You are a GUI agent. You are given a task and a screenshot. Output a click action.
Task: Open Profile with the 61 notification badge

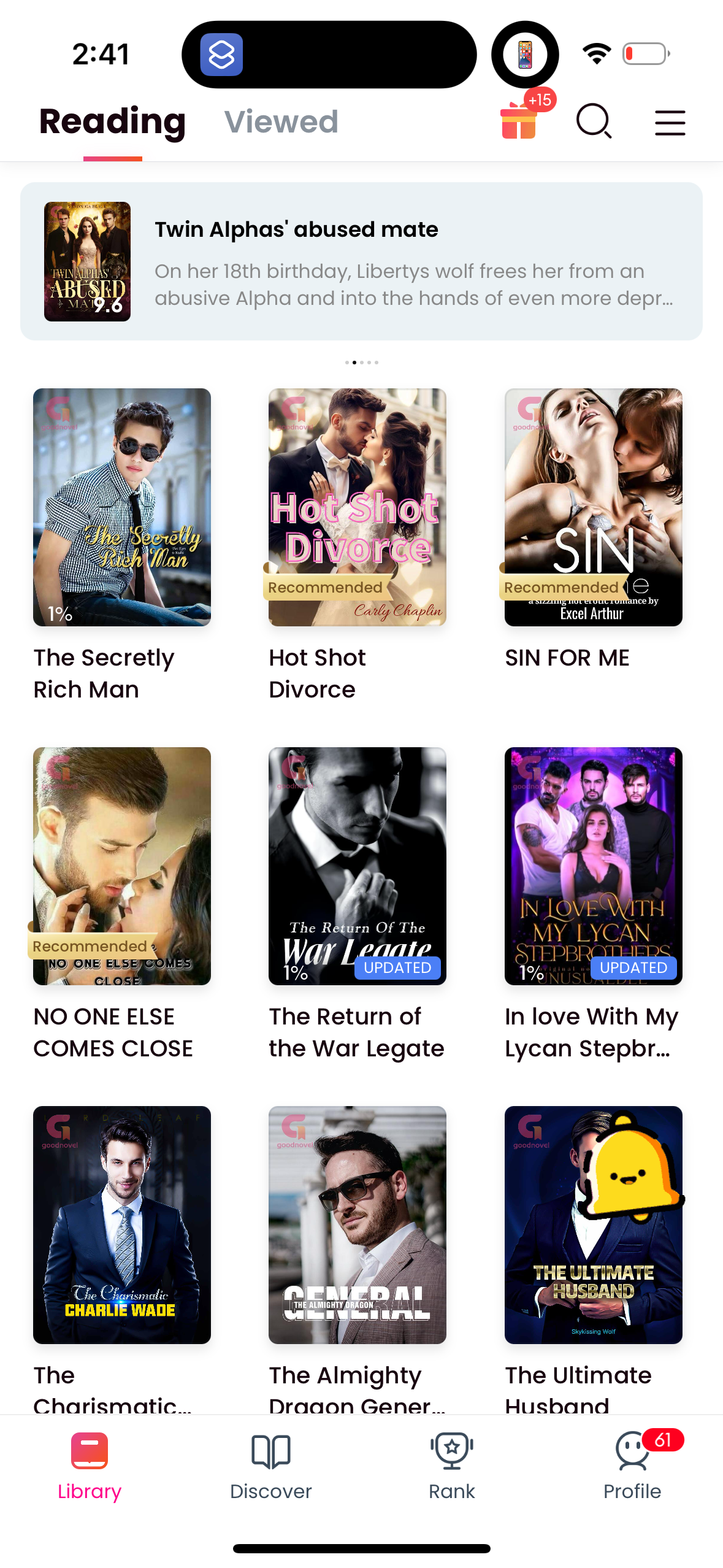(632, 1466)
